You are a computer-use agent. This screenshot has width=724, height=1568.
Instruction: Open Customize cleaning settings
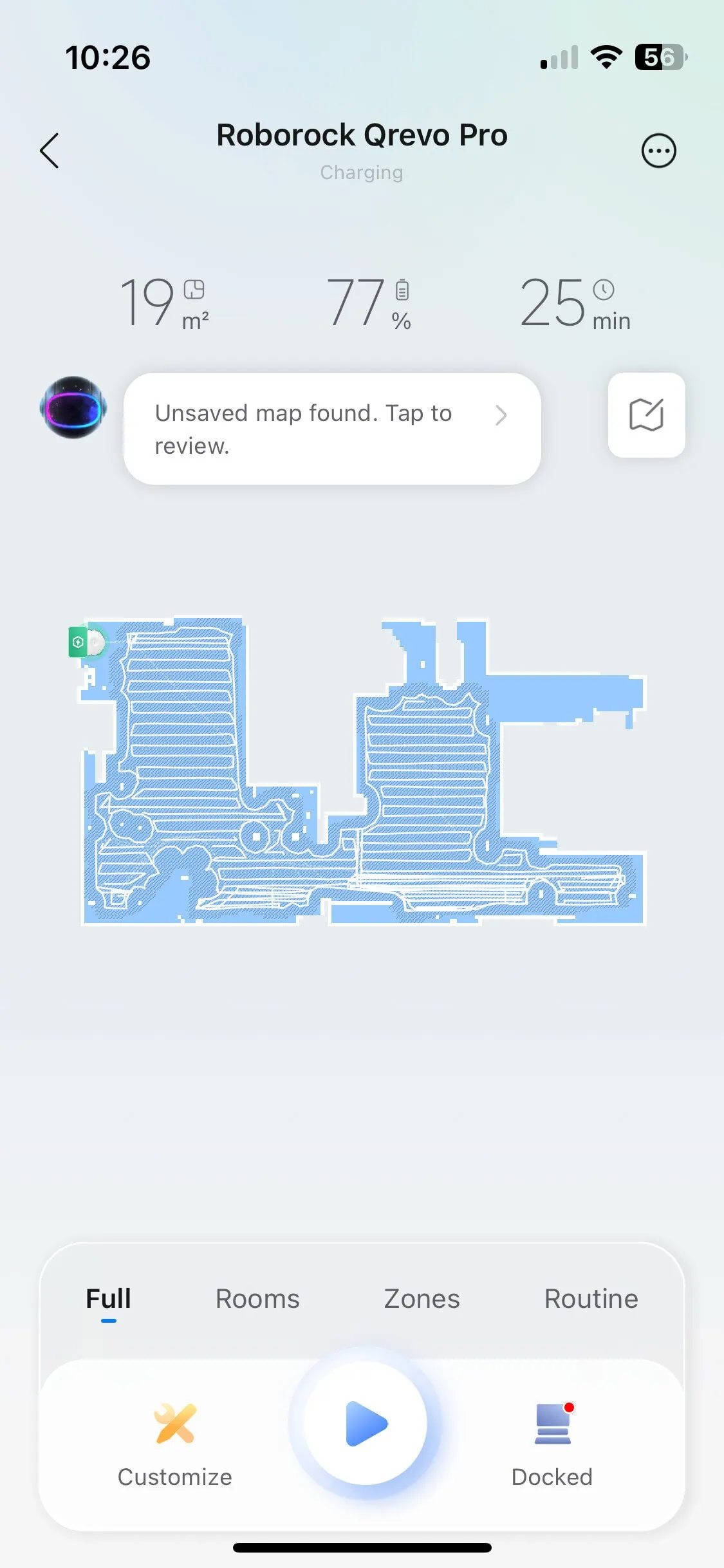174,1442
